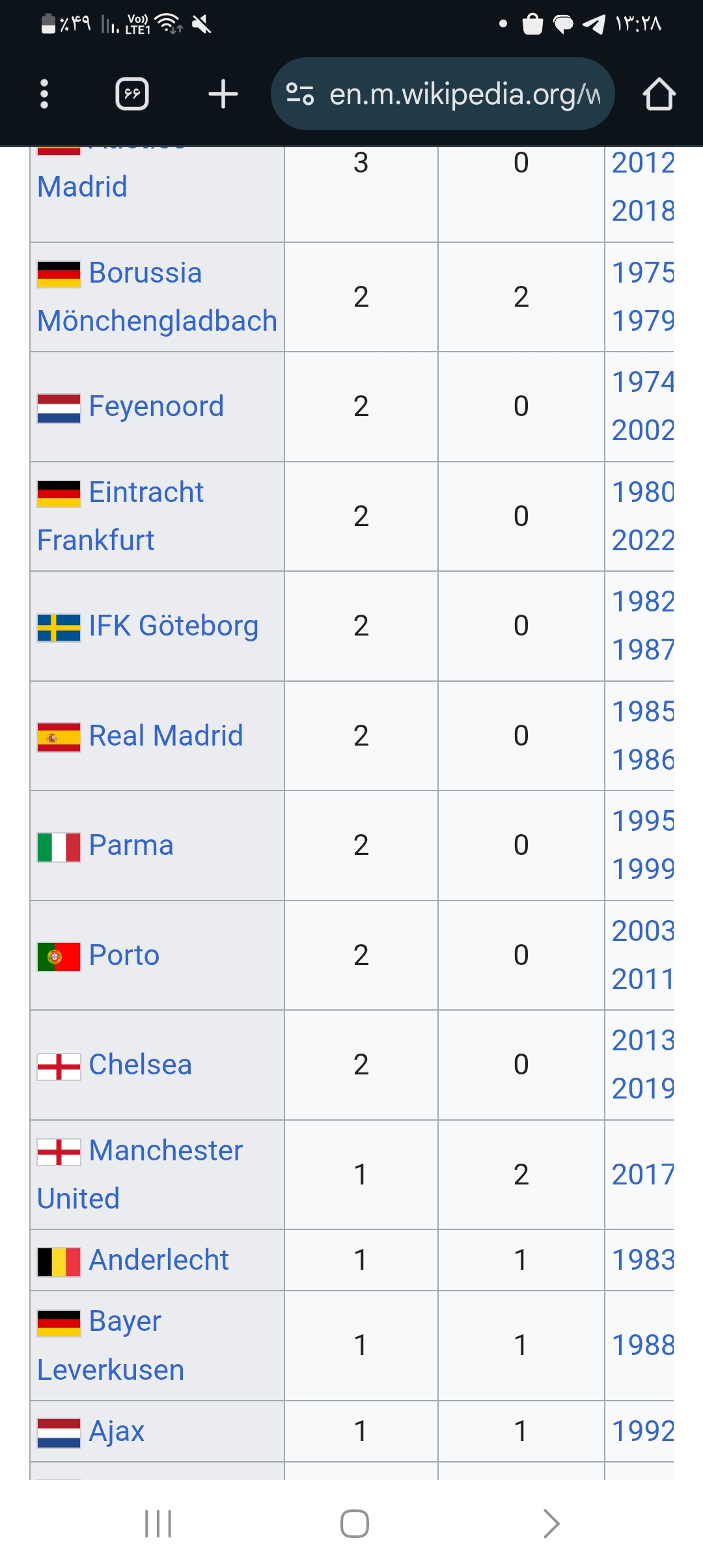Tap the system home button
703x1568 pixels.
[x=354, y=1523]
